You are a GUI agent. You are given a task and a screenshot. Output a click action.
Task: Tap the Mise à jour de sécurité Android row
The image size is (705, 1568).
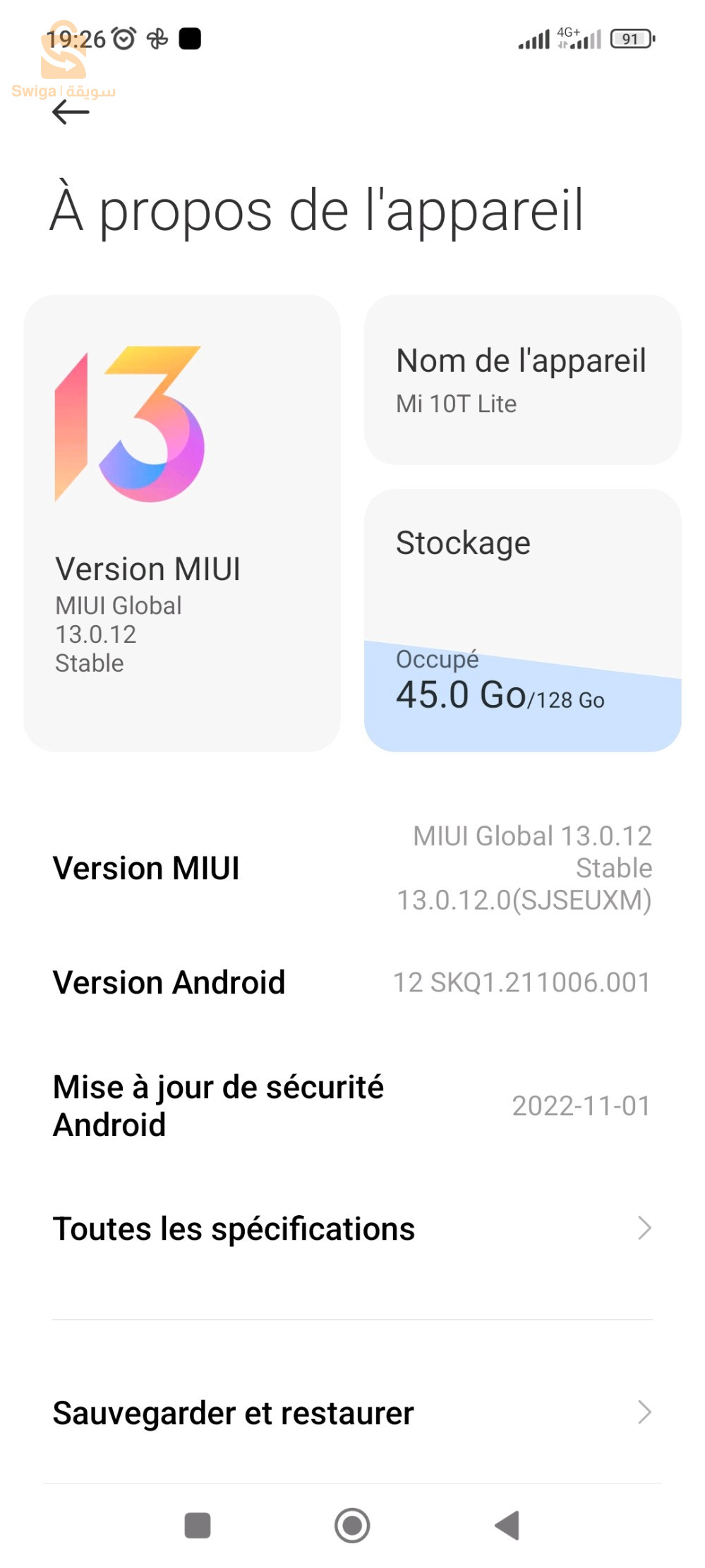pyautogui.click(x=353, y=1105)
